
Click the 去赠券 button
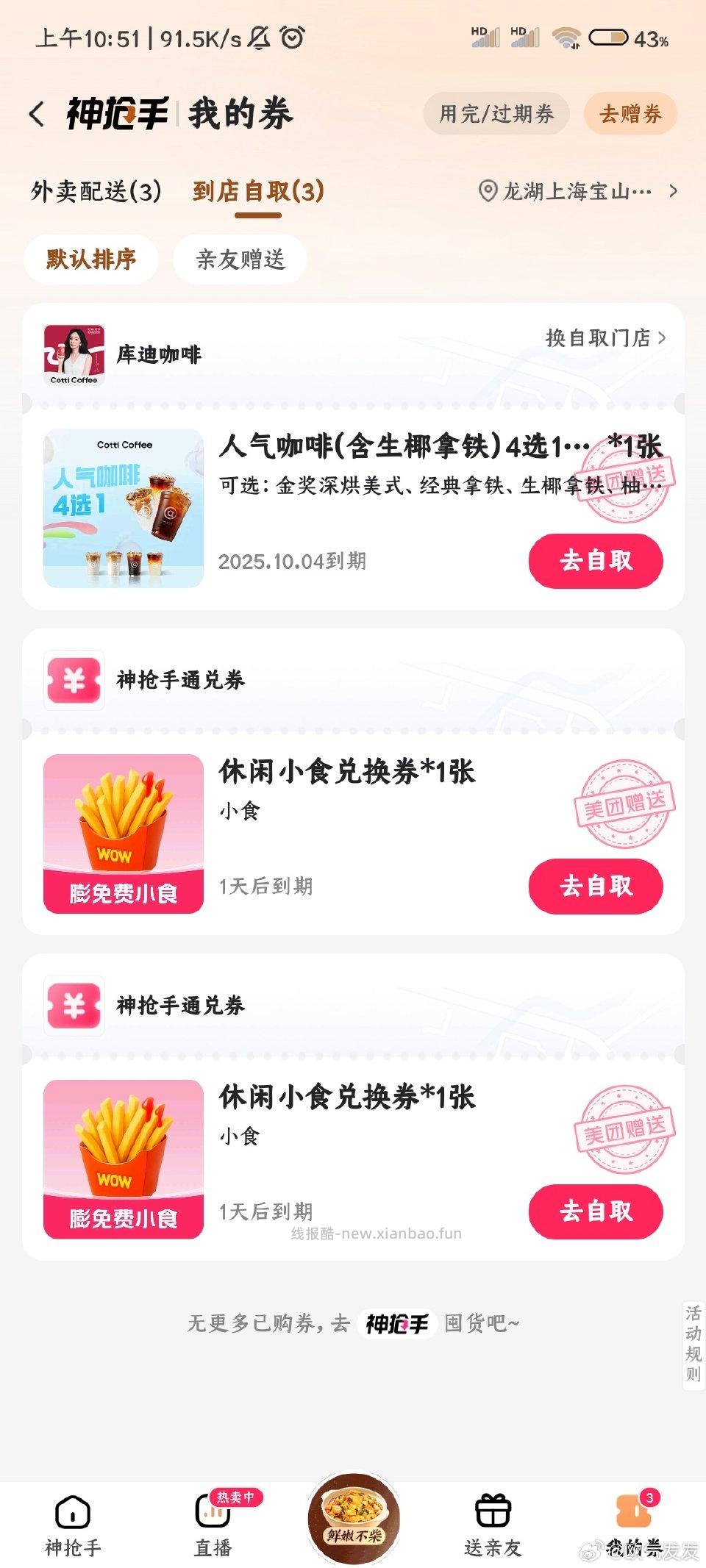629,115
